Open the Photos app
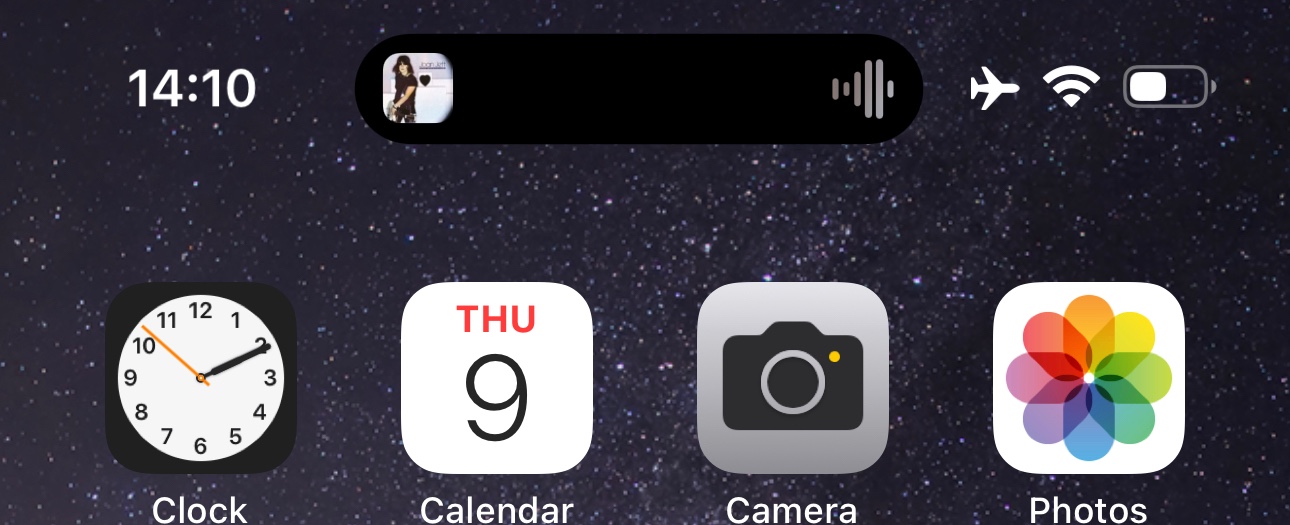The height and width of the screenshot is (525, 1290). click(1088, 378)
